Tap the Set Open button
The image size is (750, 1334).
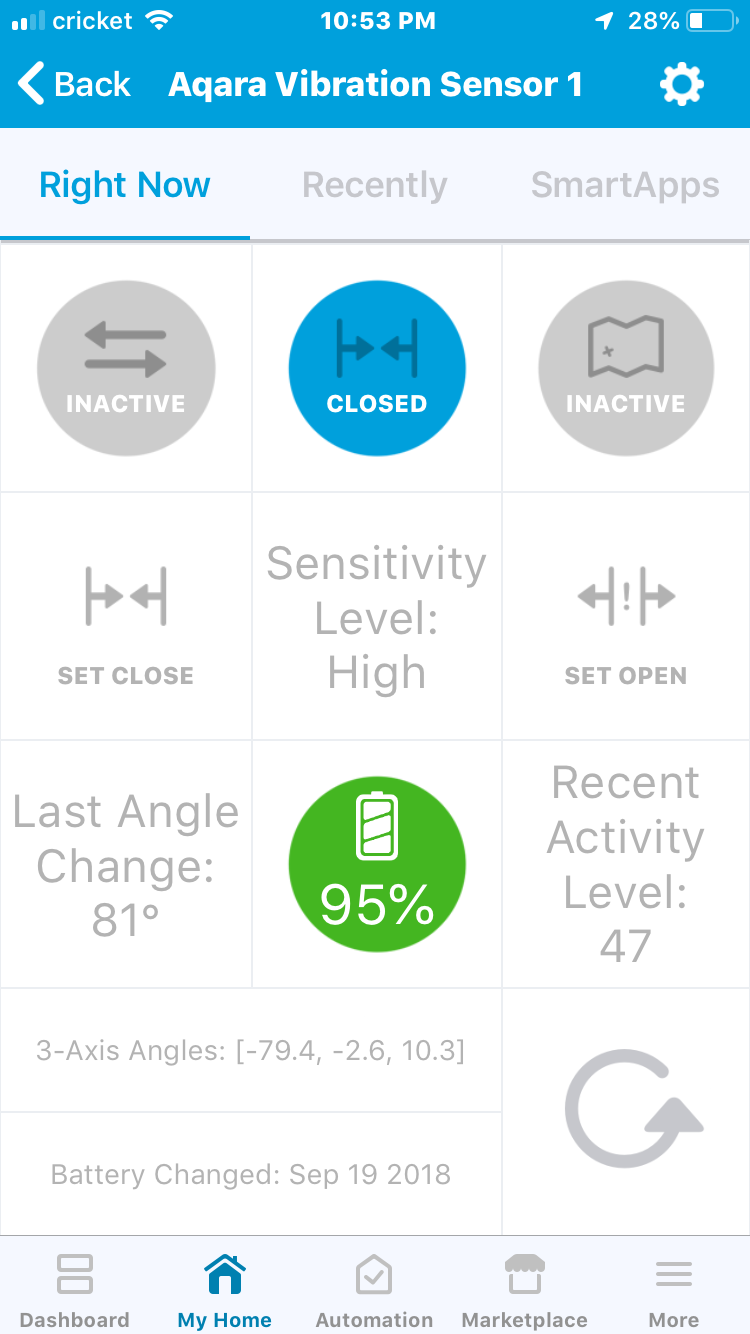626,622
